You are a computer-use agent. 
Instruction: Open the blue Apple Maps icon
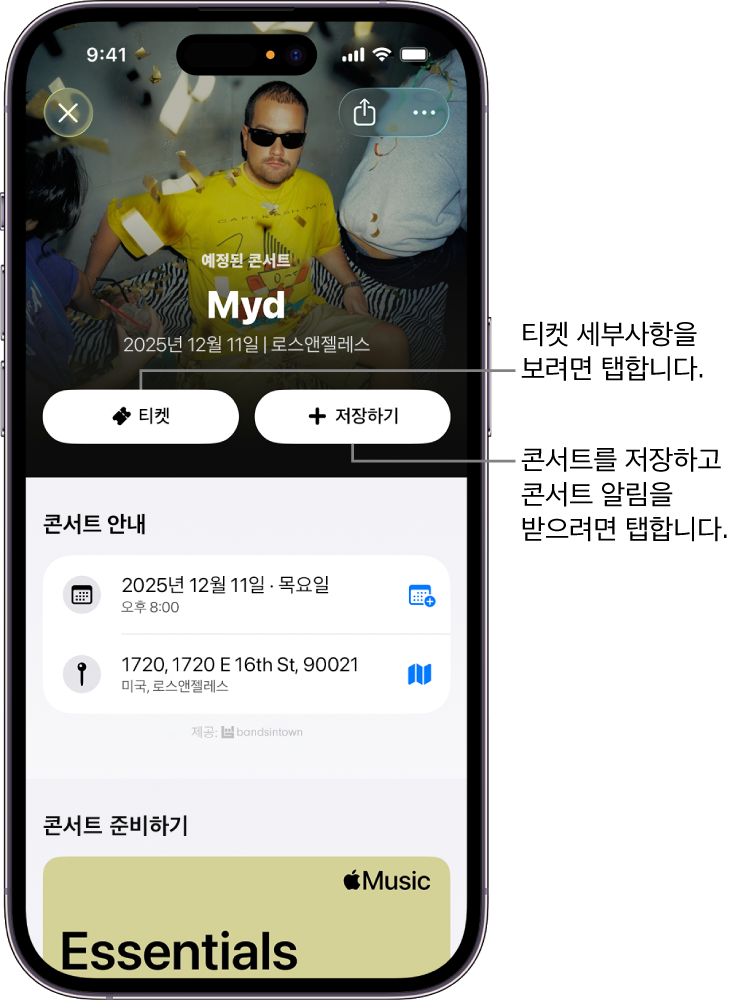coord(420,674)
